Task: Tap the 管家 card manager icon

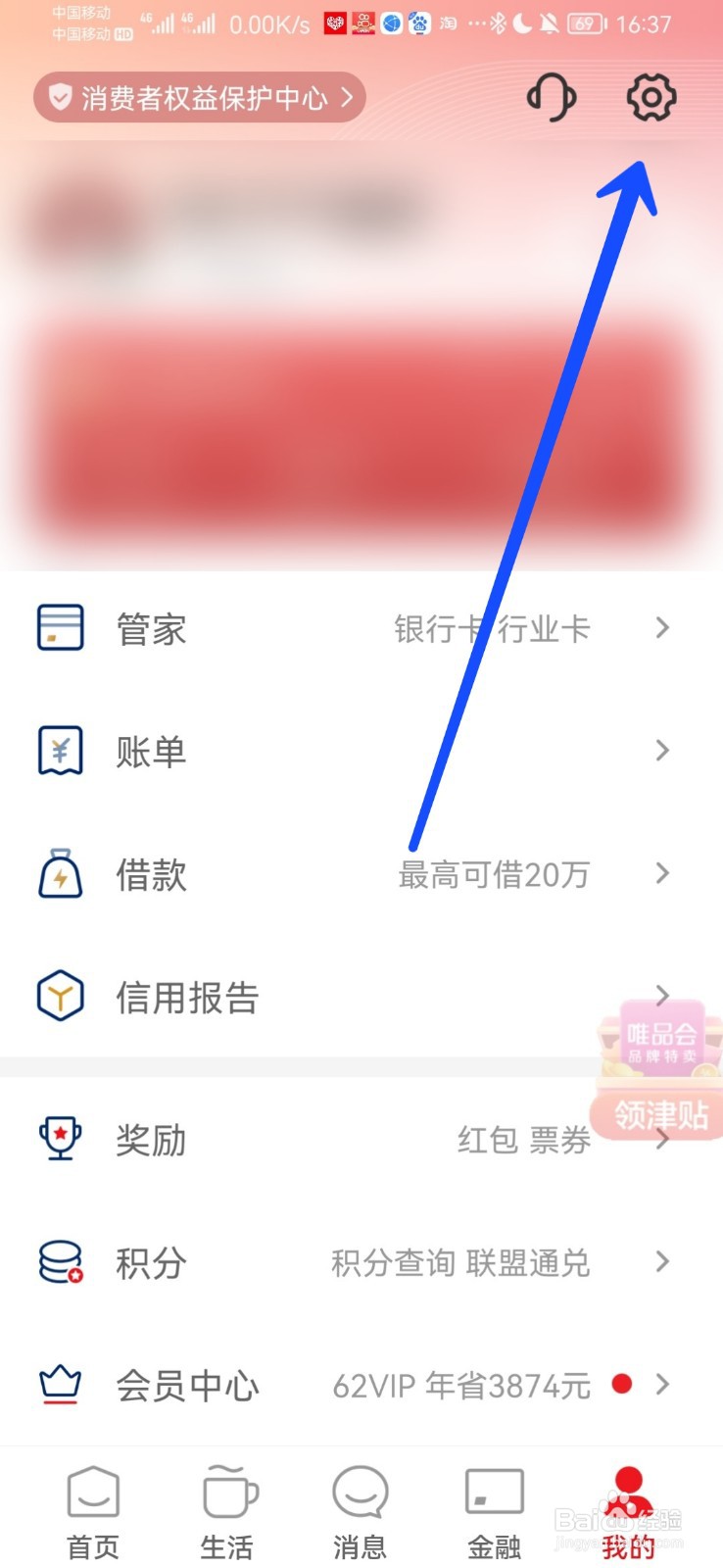Action: click(x=60, y=628)
